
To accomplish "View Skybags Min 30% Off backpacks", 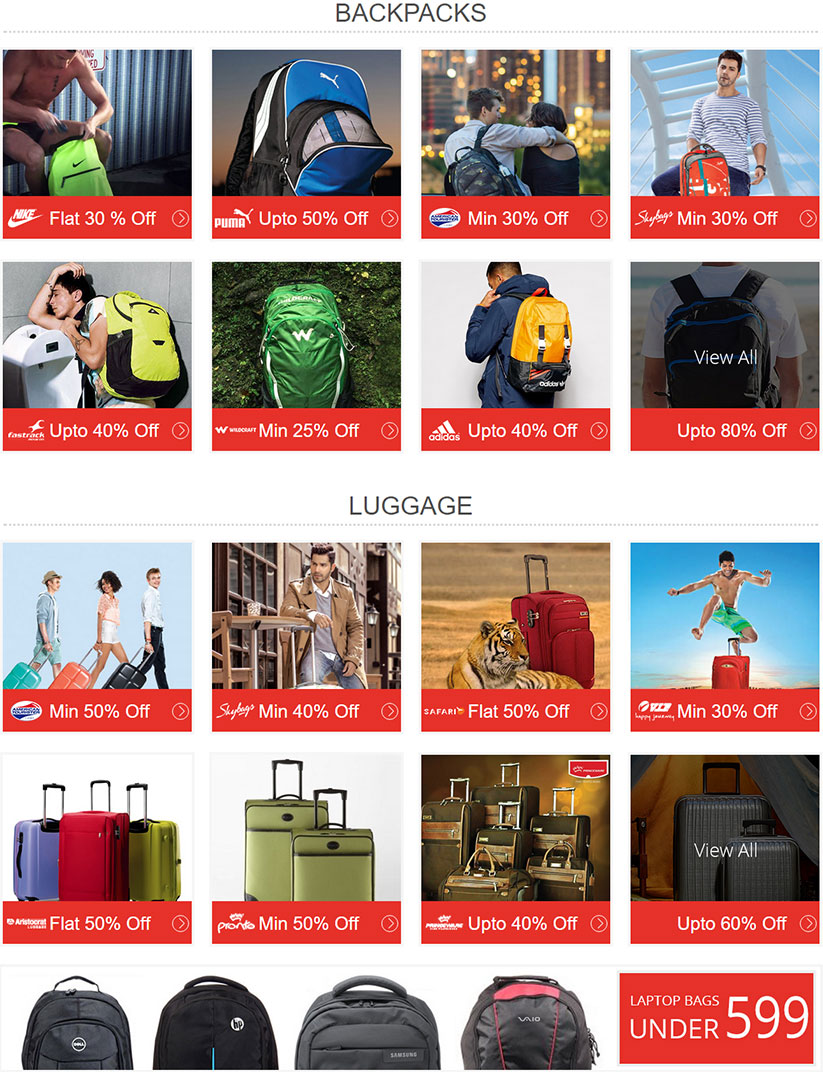I will tap(724, 143).
